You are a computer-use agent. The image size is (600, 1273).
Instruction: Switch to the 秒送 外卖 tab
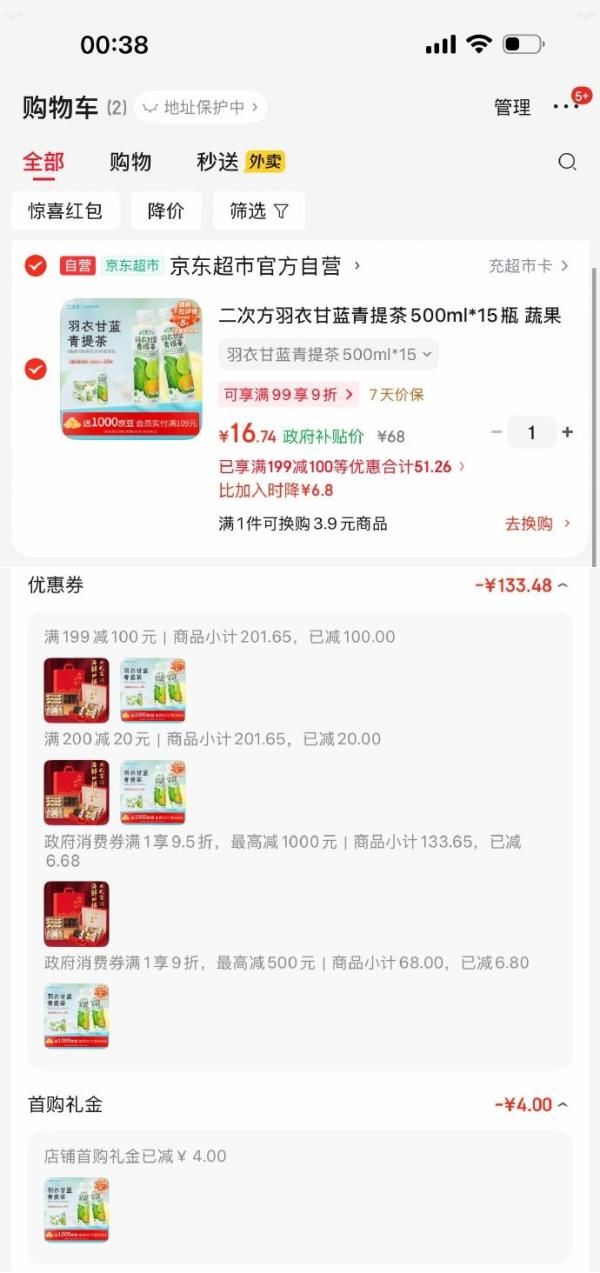tap(240, 162)
